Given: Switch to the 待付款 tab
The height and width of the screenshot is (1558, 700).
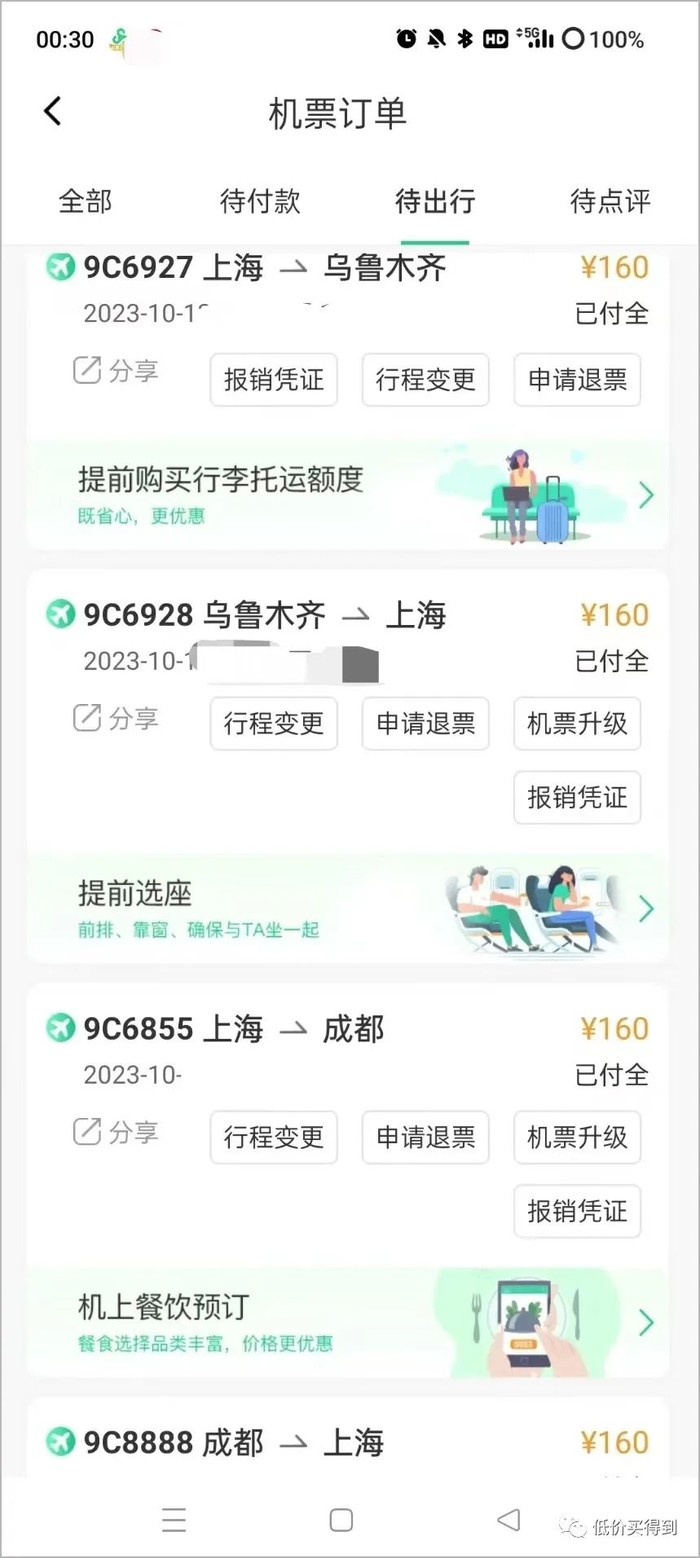Looking at the screenshot, I should point(260,201).
